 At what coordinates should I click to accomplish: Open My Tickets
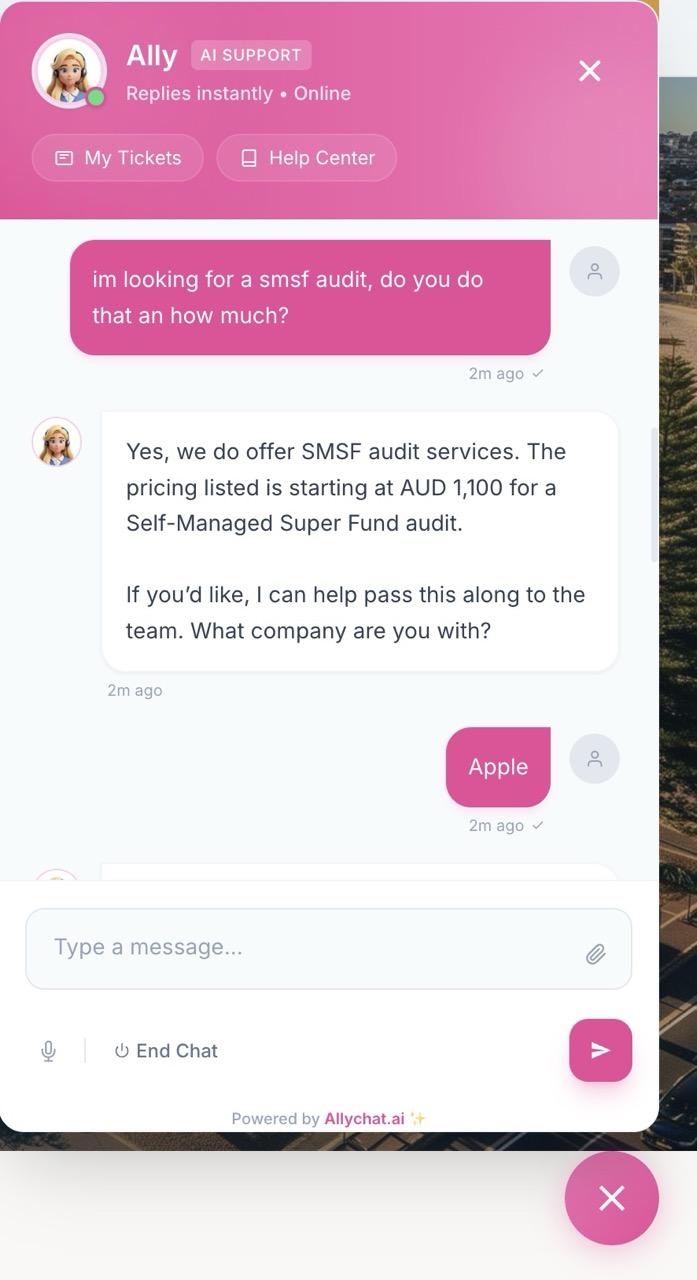pyautogui.click(x=118, y=158)
